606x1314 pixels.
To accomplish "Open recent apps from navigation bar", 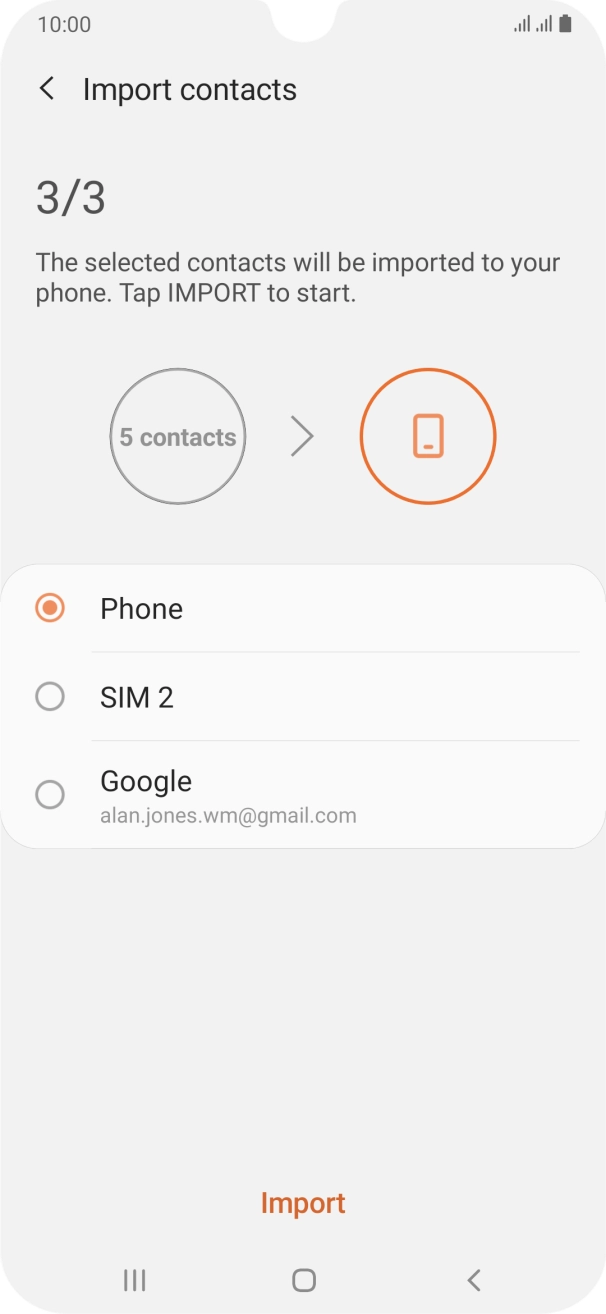I will click(134, 1279).
